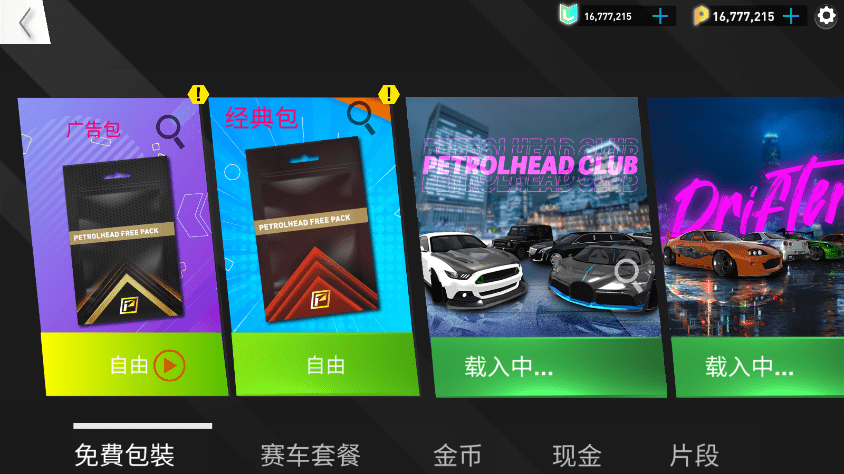Switch to the 金币 tab
The height and width of the screenshot is (474, 844).
click(457, 456)
